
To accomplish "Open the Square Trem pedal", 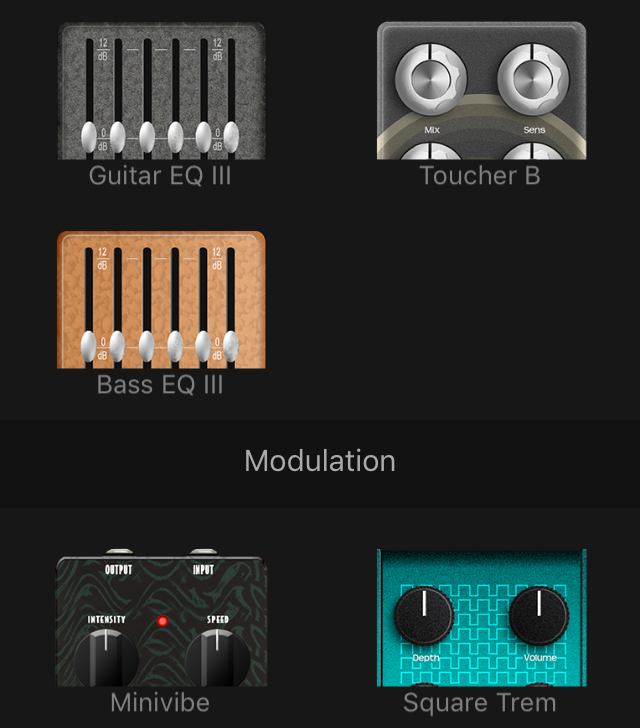I will coord(481,618).
